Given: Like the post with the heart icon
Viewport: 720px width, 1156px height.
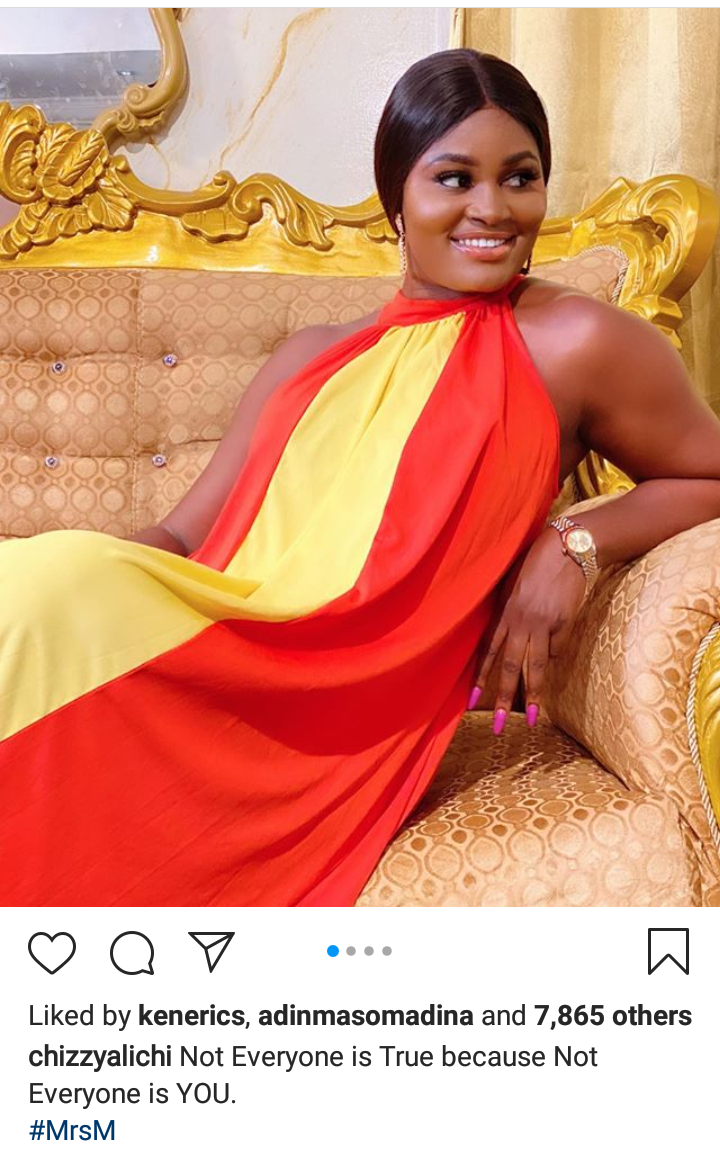Looking at the screenshot, I should tap(52, 953).
